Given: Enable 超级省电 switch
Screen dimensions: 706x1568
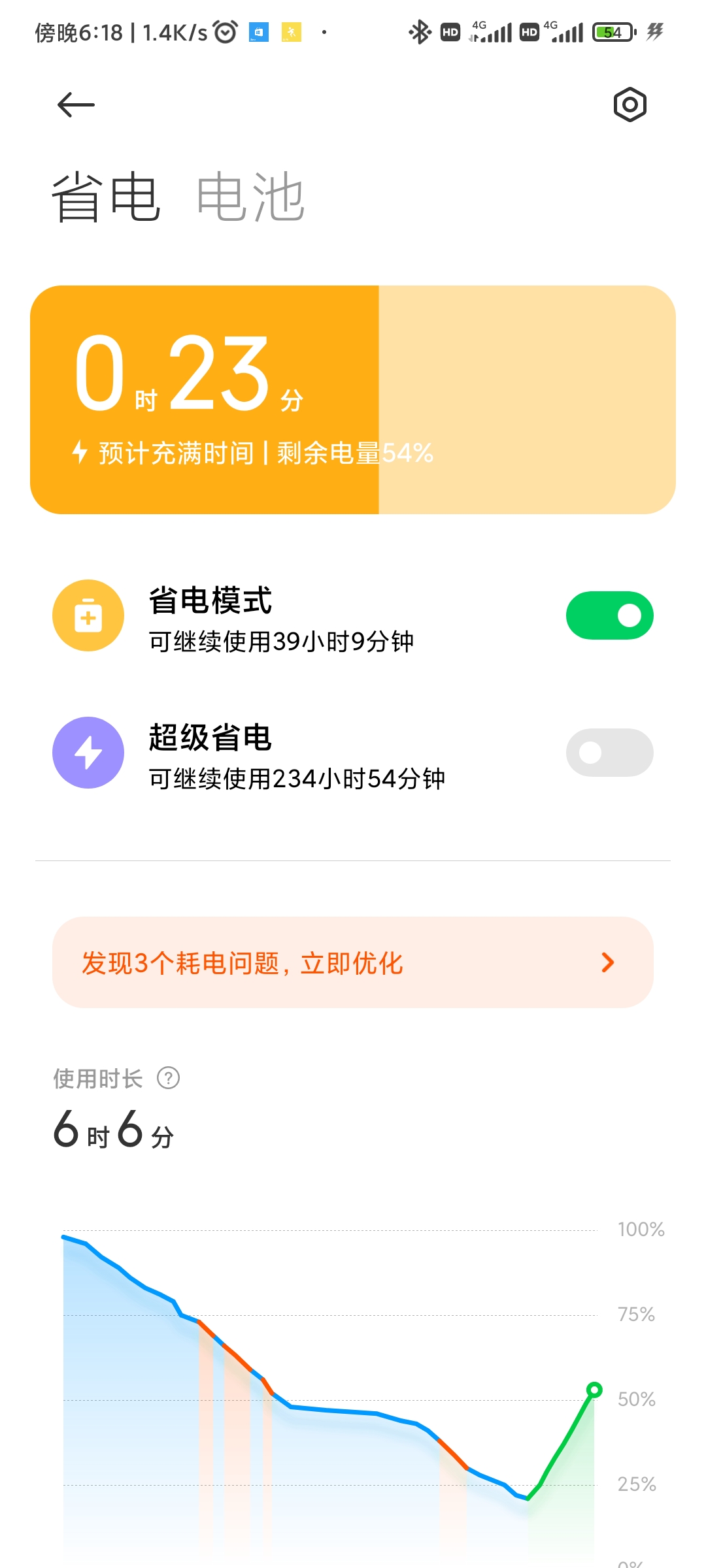Looking at the screenshot, I should (609, 753).
